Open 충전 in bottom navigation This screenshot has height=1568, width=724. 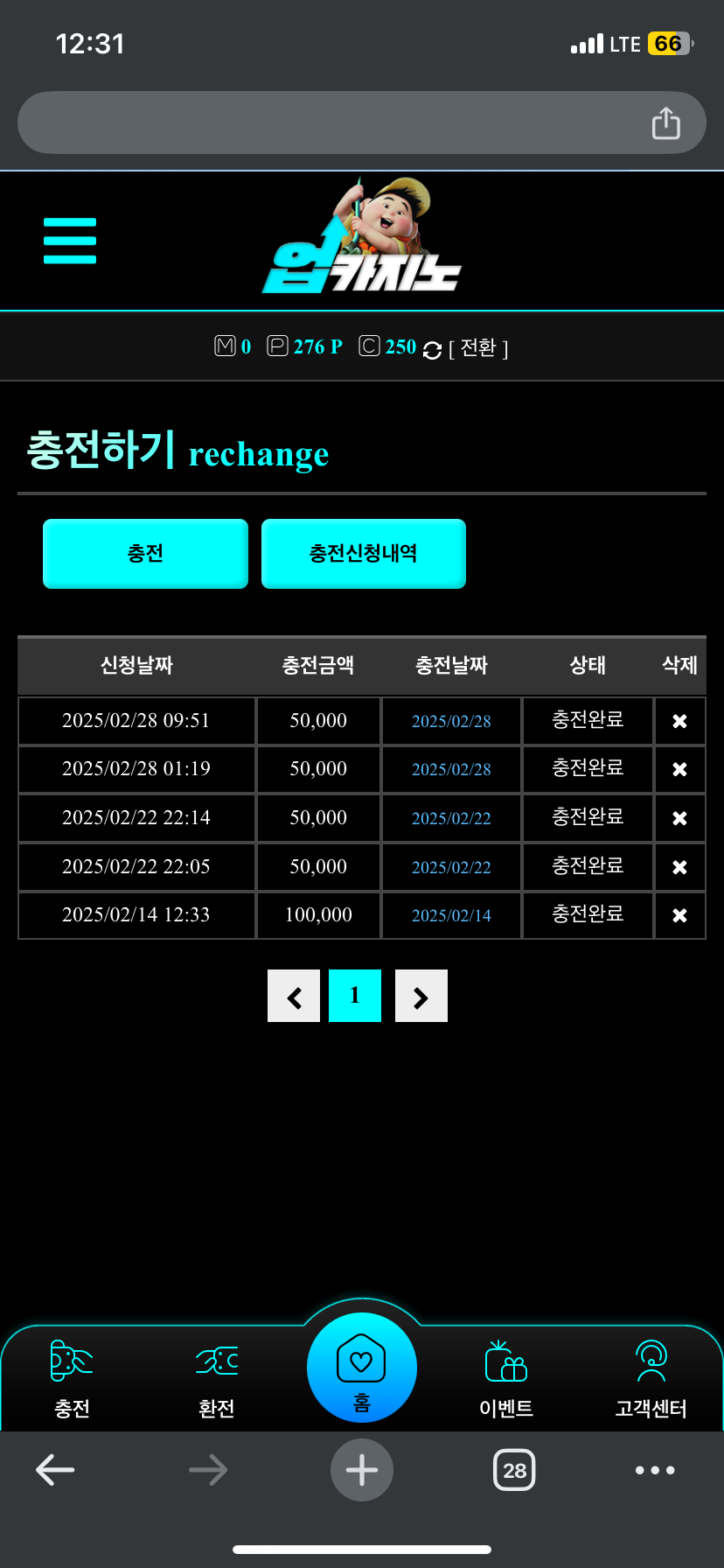72,1379
